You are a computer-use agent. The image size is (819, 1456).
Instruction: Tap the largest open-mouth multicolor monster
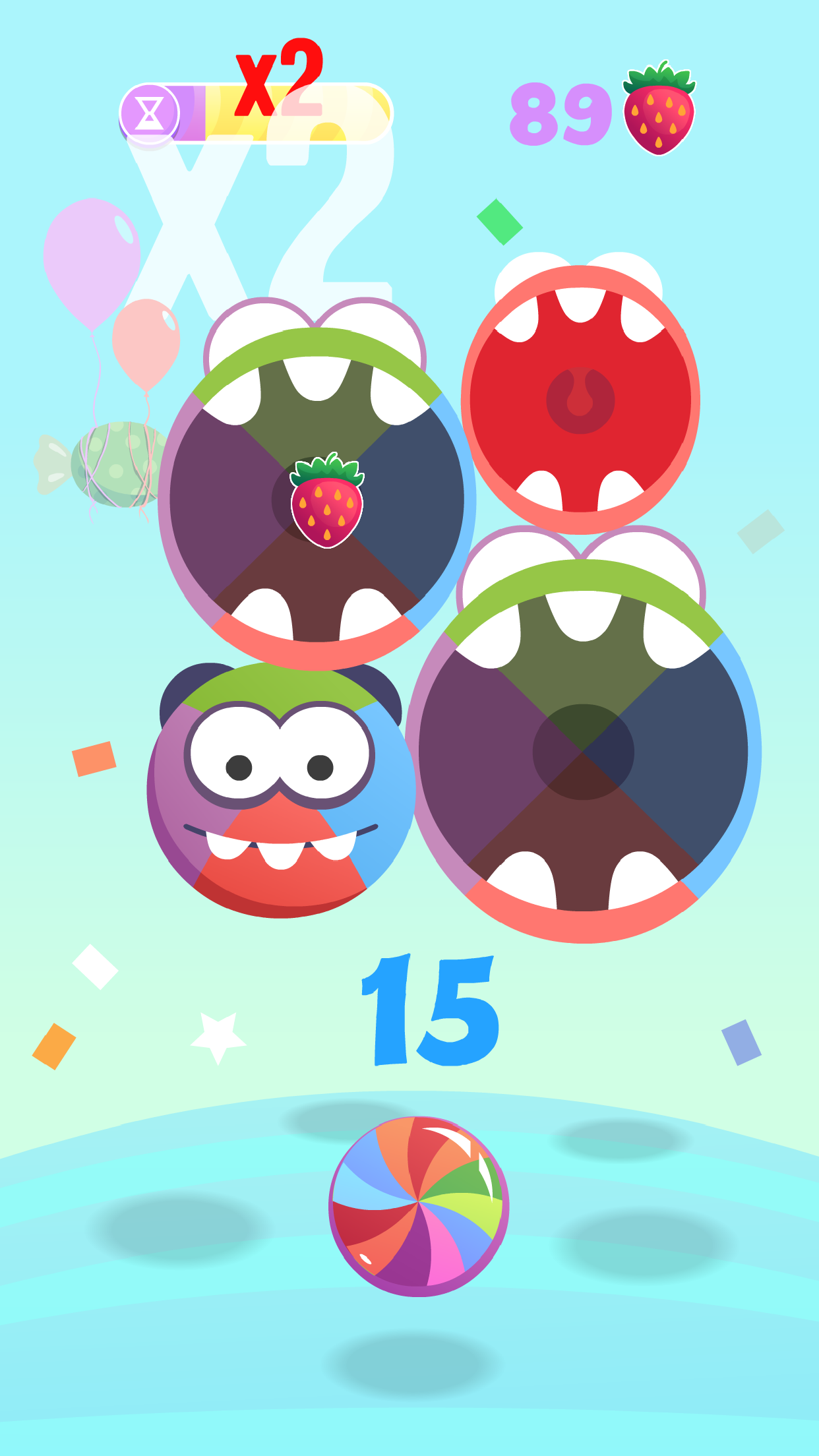click(x=584, y=735)
